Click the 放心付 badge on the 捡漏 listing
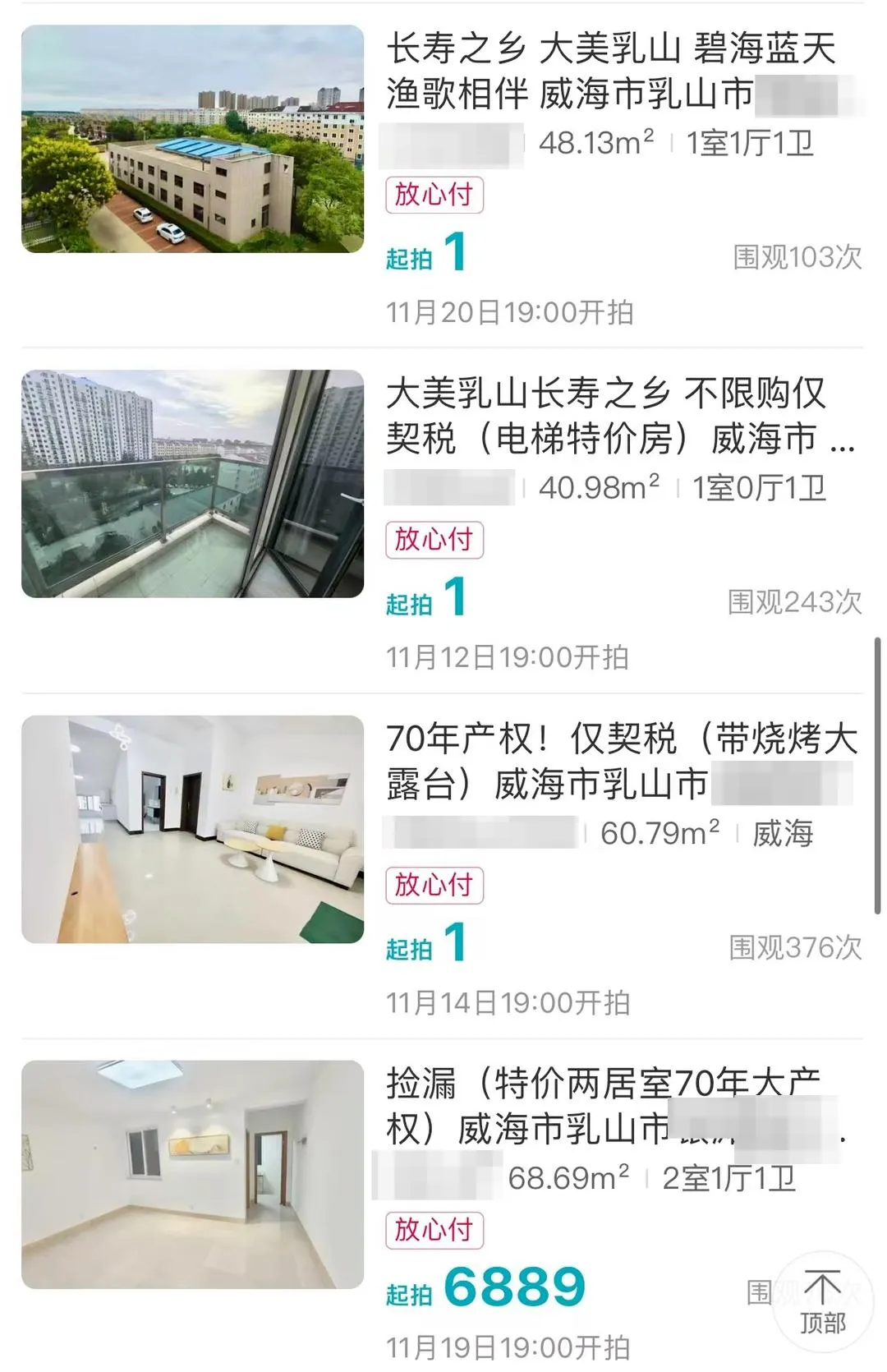The width and height of the screenshot is (887, 1372). coord(434,1231)
